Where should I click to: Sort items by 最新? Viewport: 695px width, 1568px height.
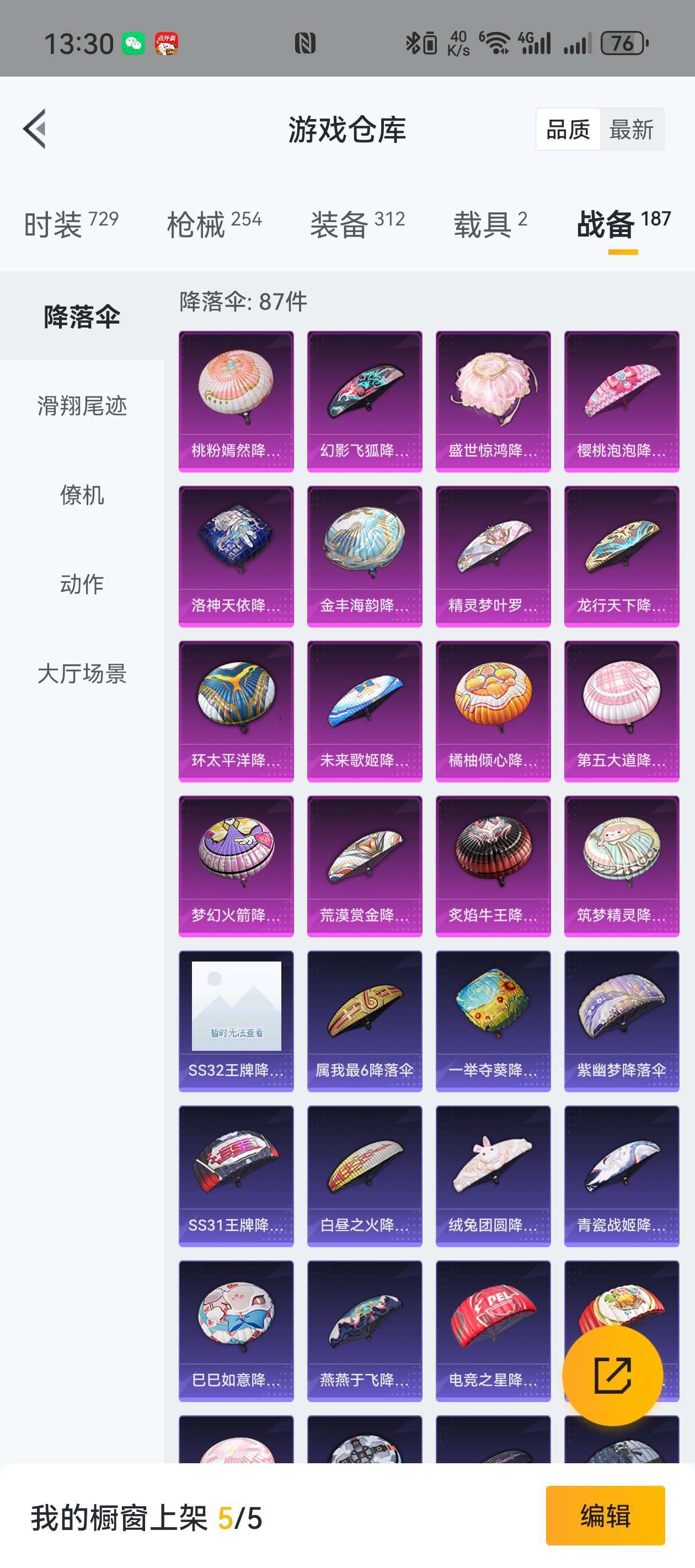click(x=631, y=130)
